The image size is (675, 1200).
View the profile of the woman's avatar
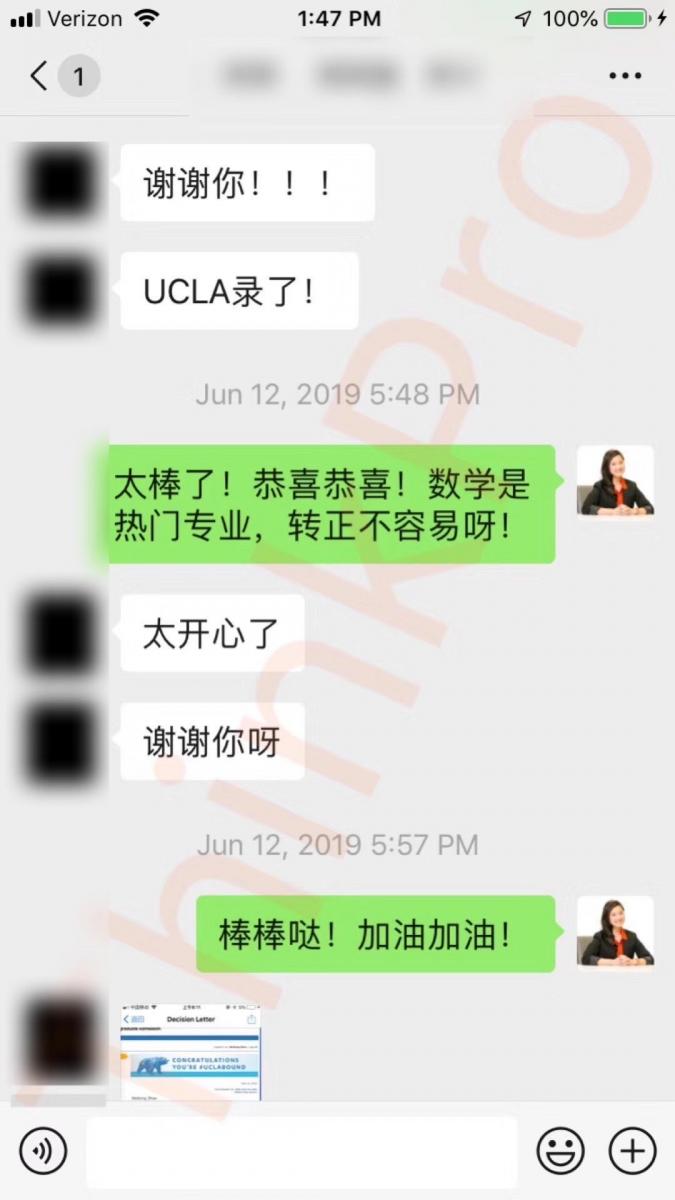(615, 481)
